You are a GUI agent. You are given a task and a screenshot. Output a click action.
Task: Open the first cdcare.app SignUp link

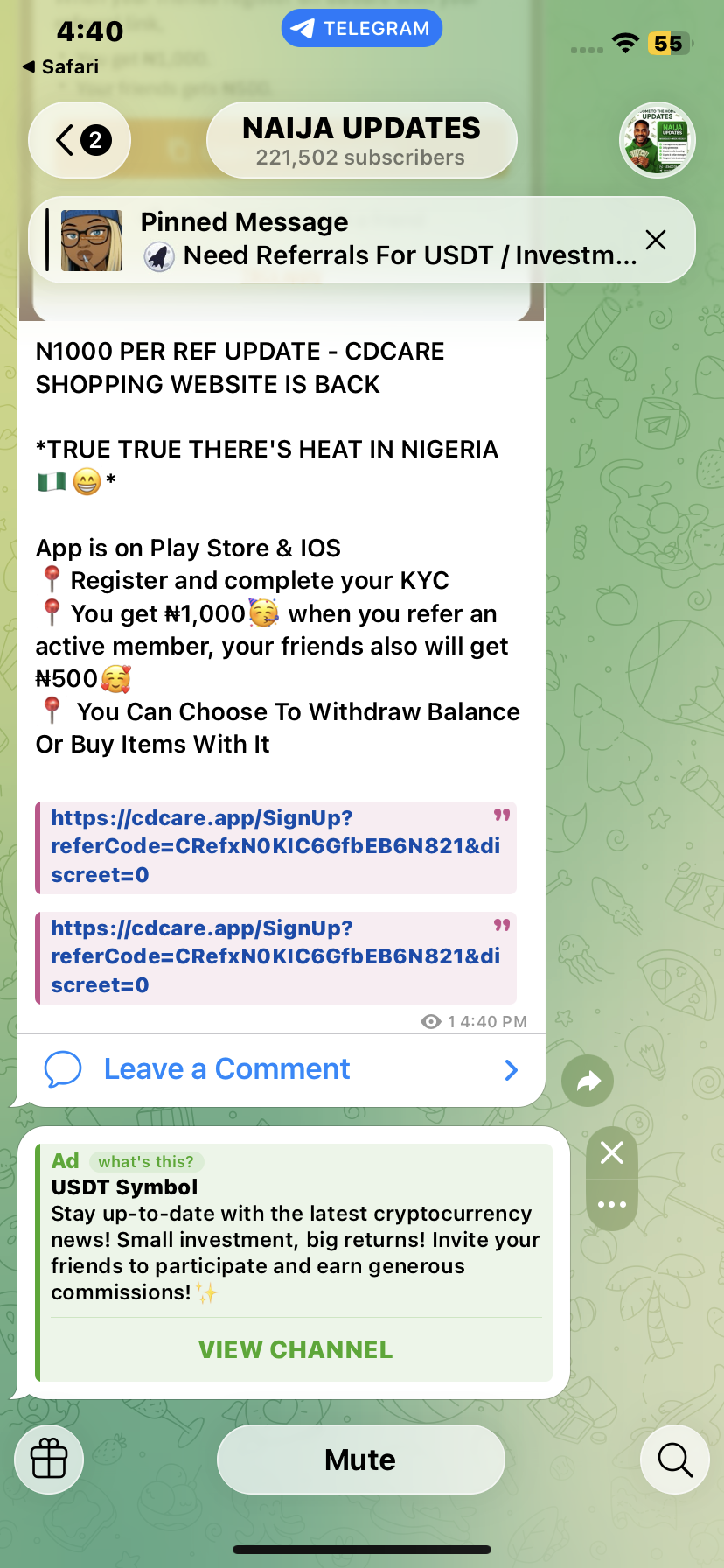pos(275,846)
